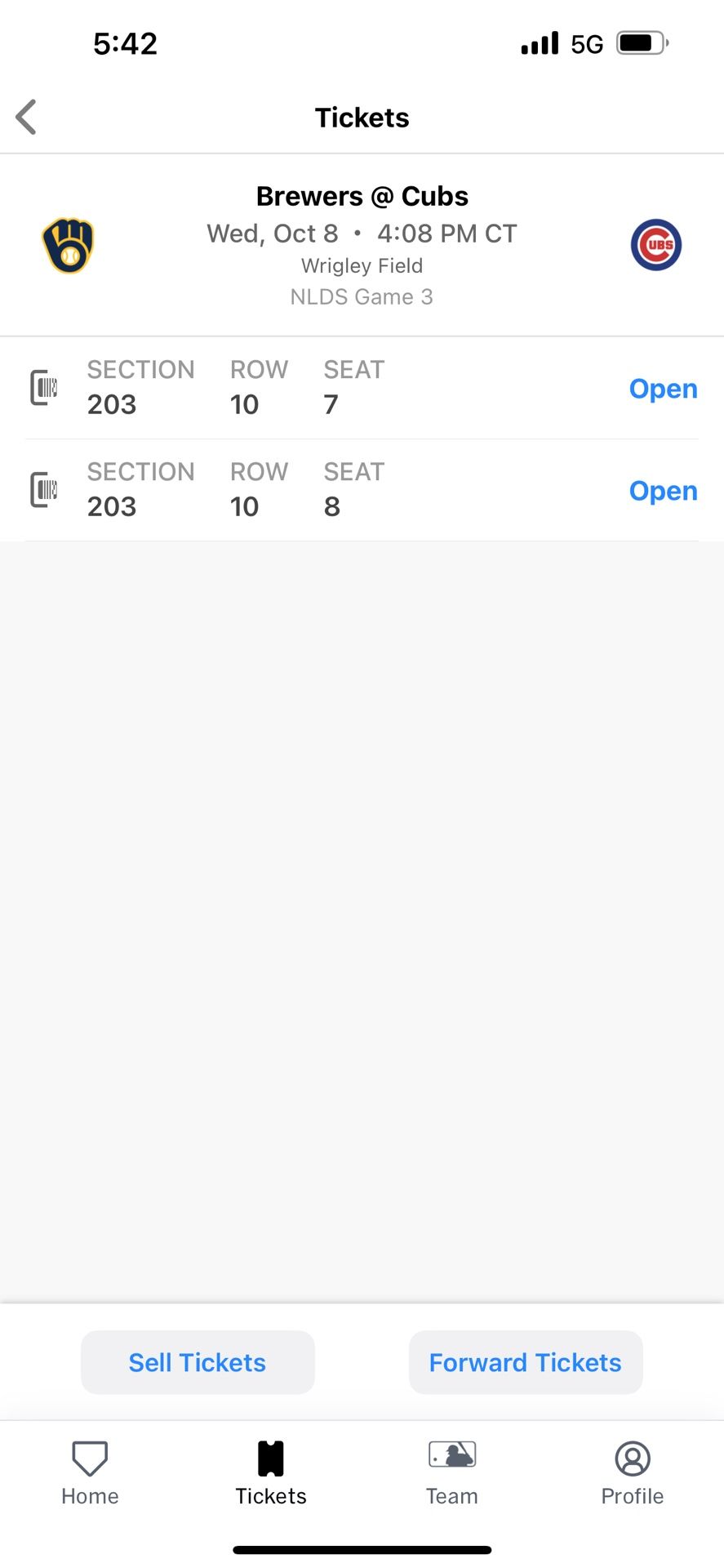Screen dimensions: 724x1568
Task: Select Forward Tickets
Action: pyautogui.click(x=526, y=1362)
